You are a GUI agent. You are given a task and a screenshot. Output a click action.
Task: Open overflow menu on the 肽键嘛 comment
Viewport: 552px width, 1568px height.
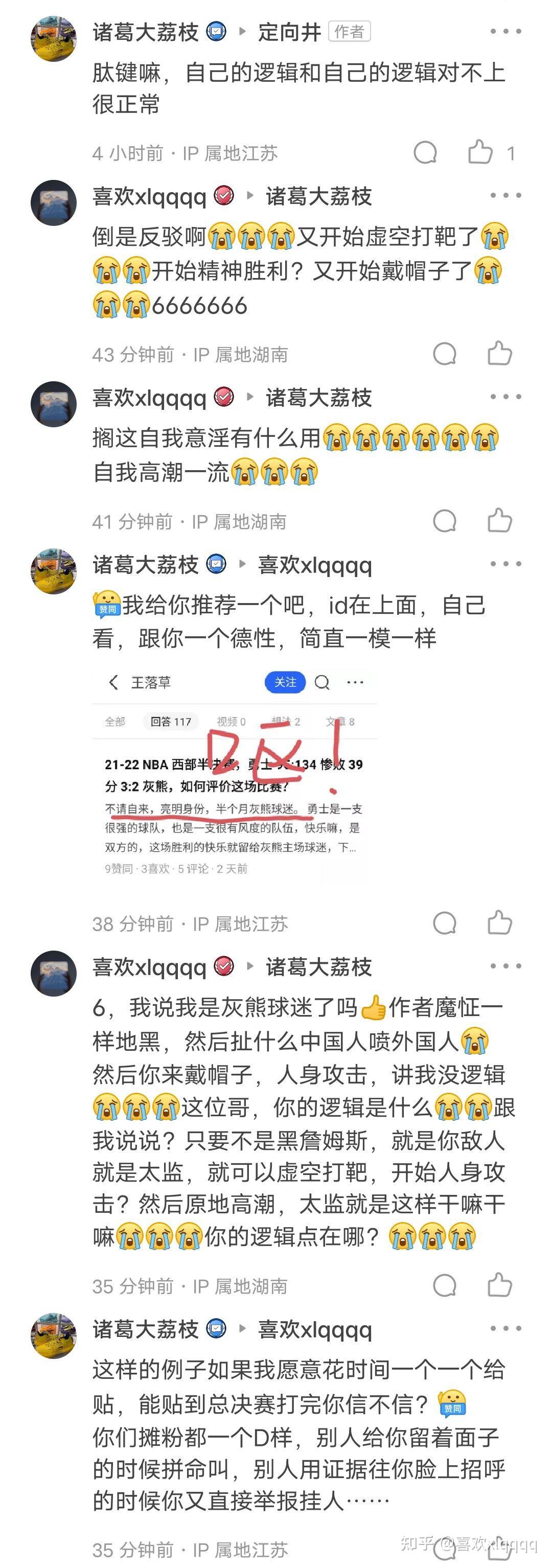[506, 31]
